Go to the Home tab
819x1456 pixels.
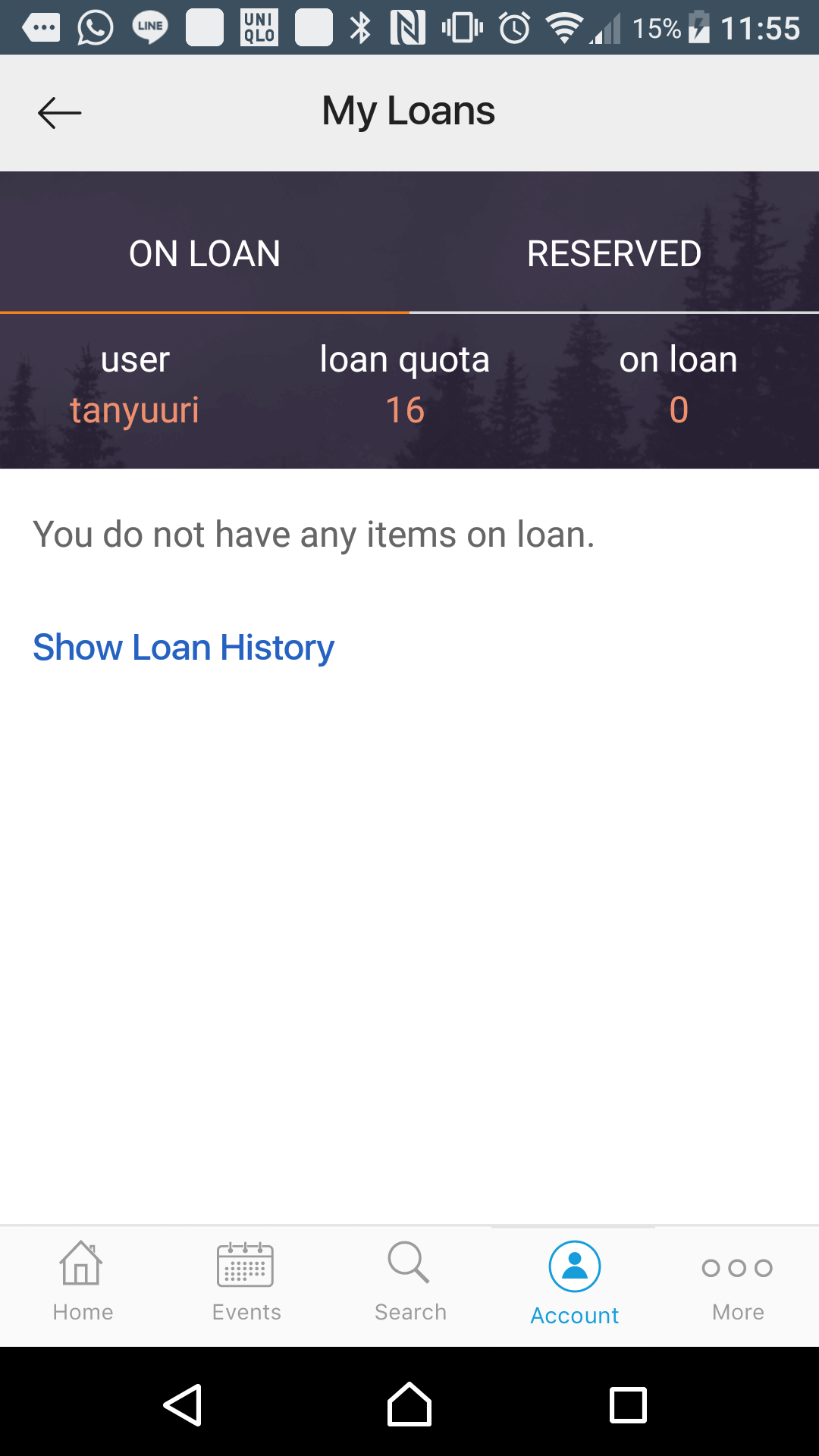(83, 1282)
